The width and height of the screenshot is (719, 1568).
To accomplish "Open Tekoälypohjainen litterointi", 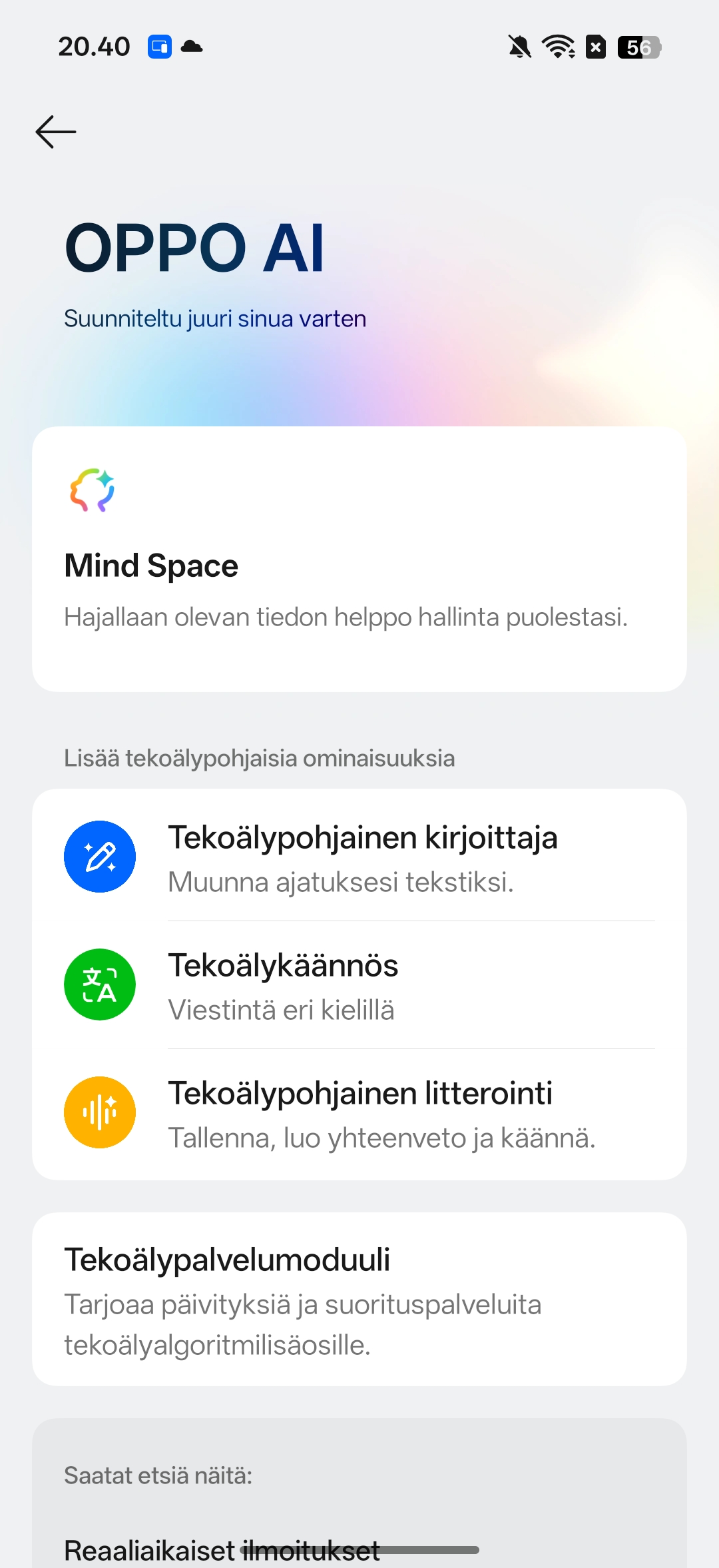I will pos(359,1113).
